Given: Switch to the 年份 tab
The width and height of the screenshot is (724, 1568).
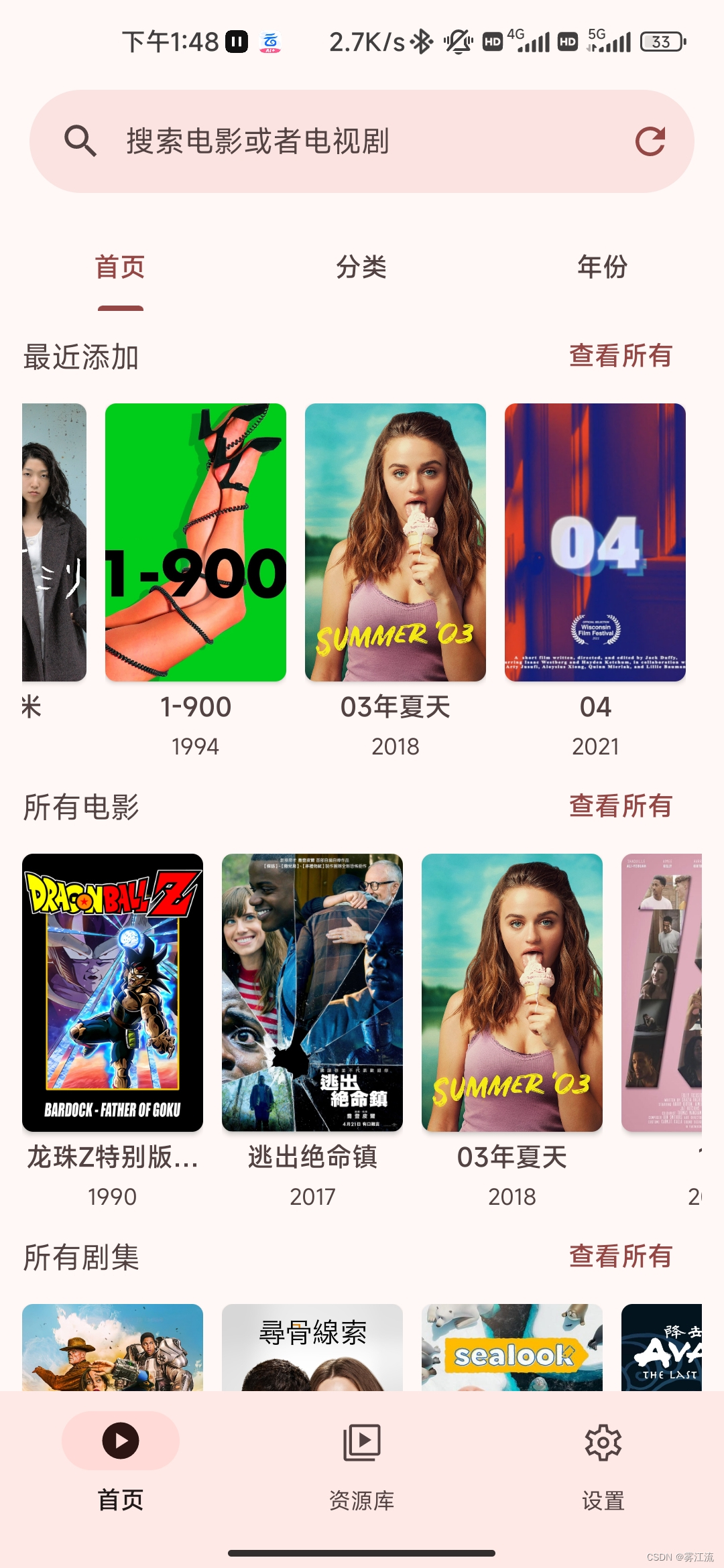Looking at the screenshot, I should point(602,267).
